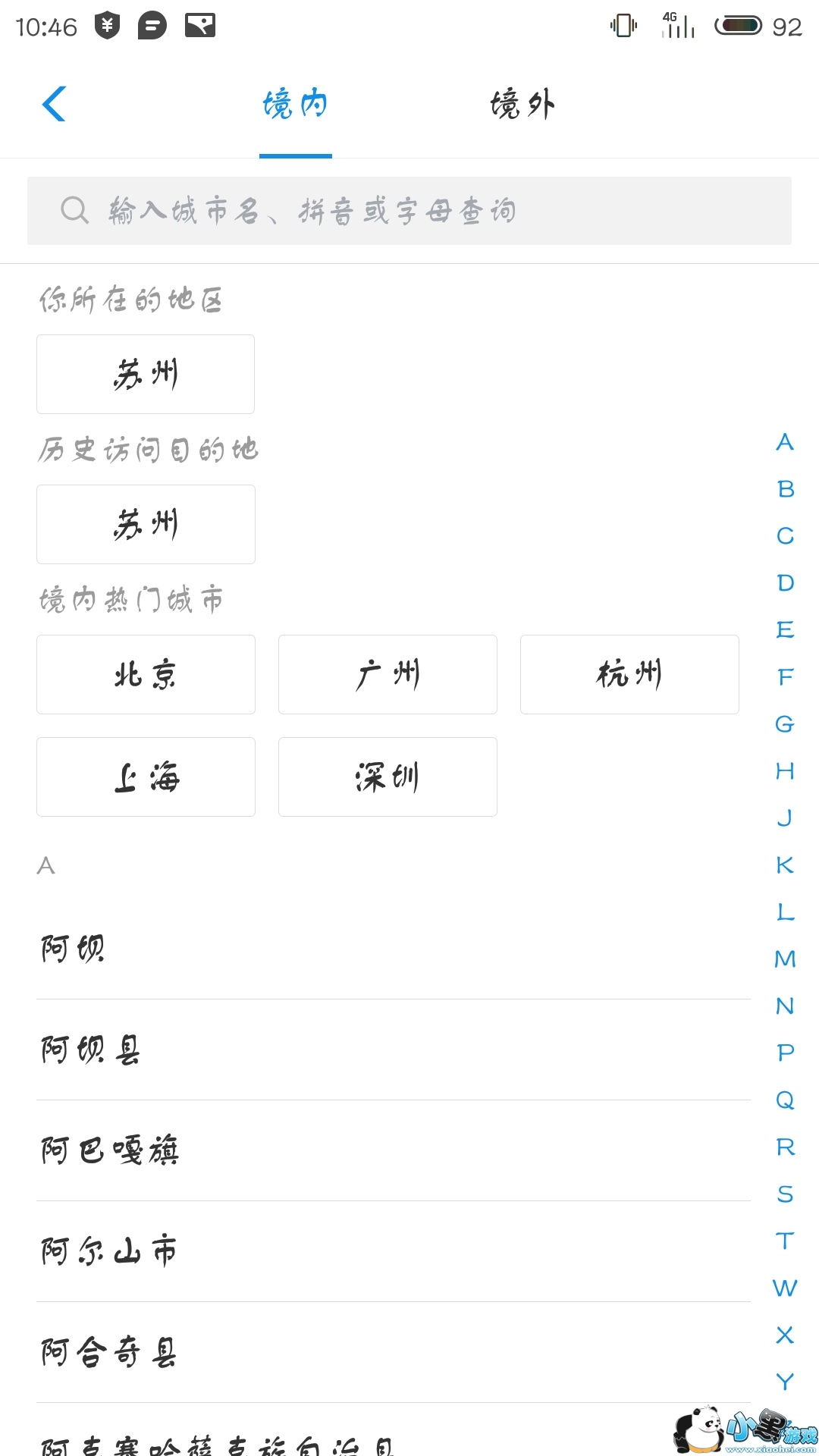Pick 阿巴嘎旗 from the list

[x=393, y=1150]
